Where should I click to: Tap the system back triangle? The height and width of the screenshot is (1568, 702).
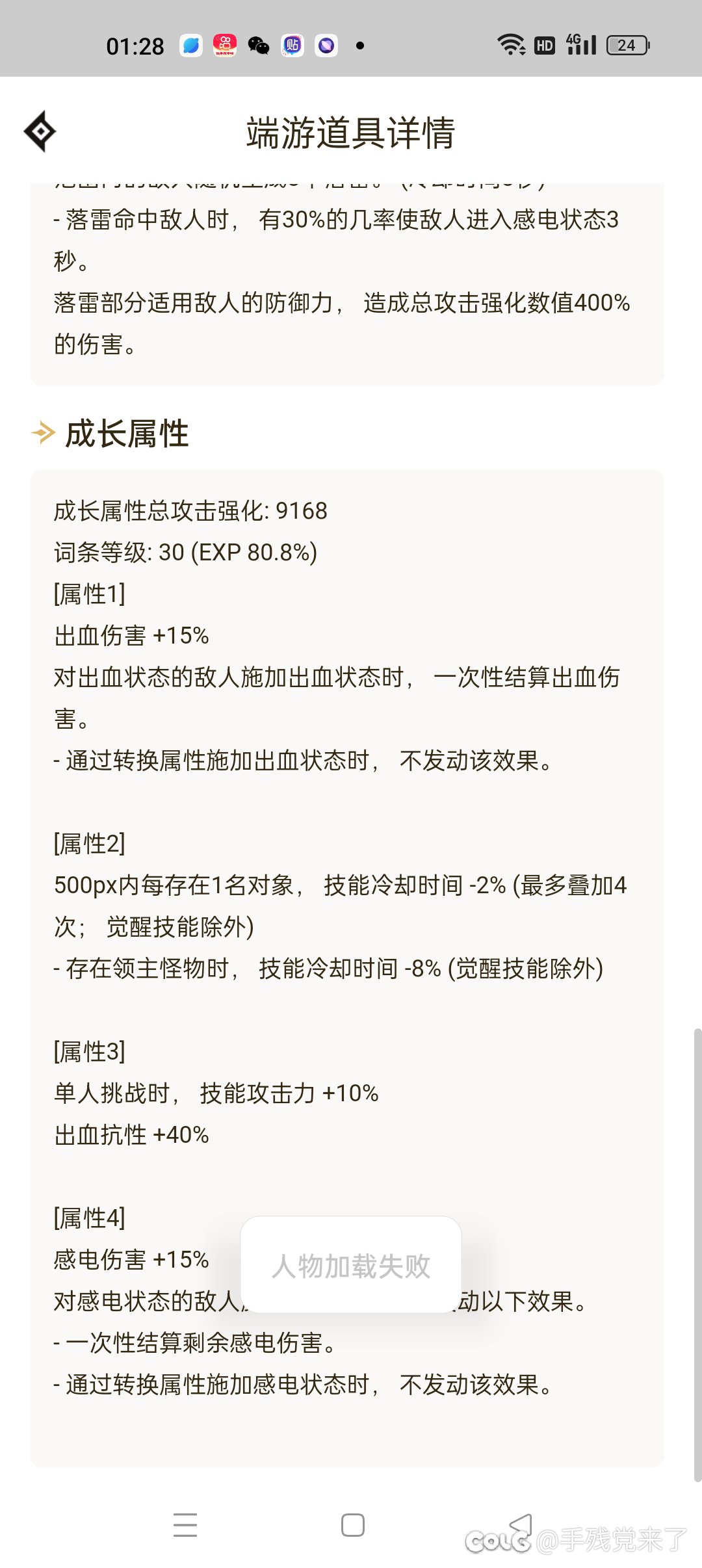[520, 1525]
